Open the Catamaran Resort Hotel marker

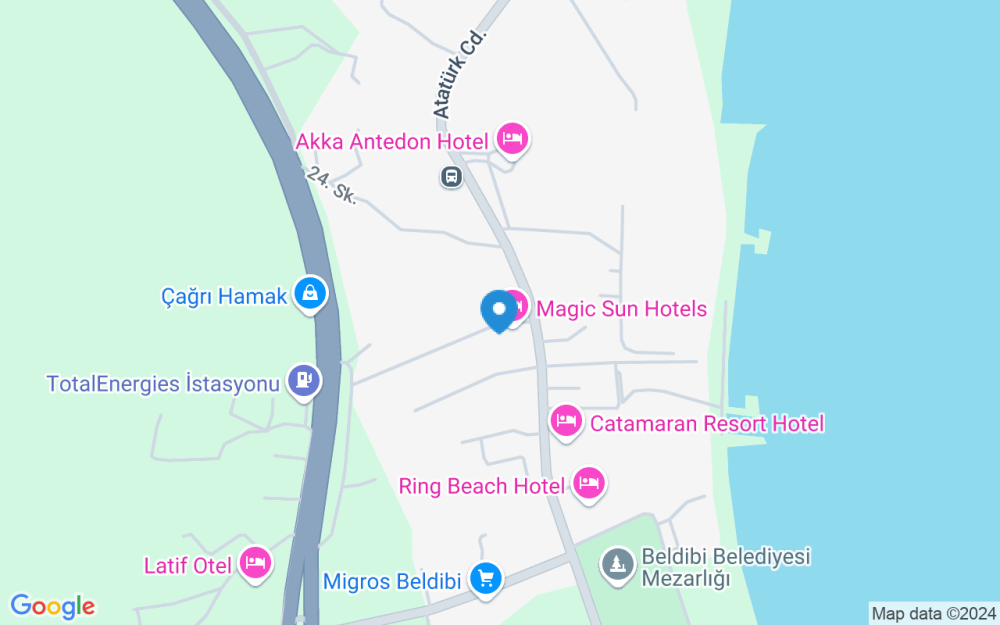566,421
